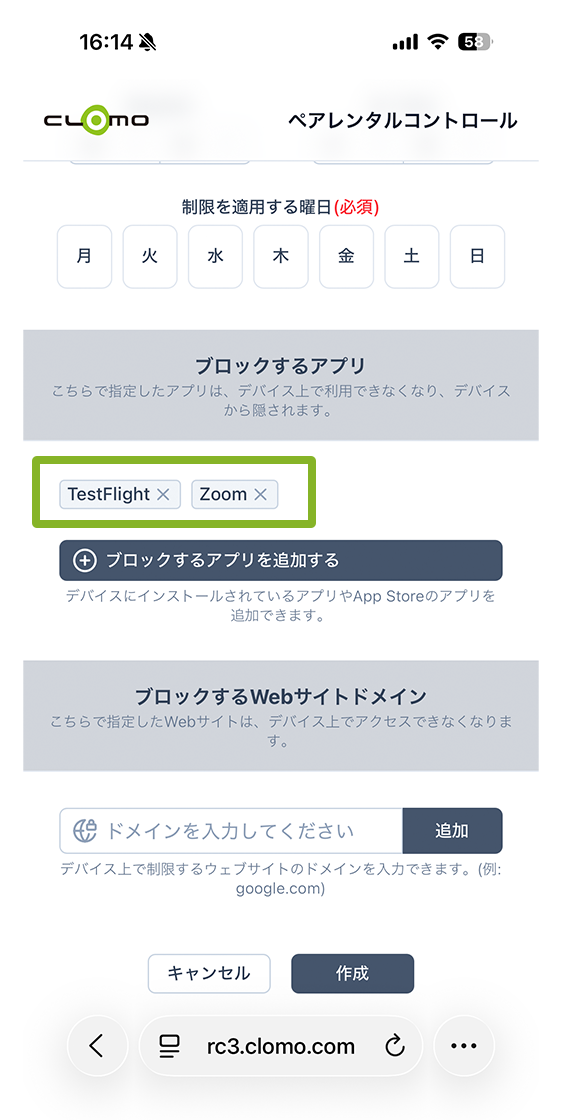Select 日 (Sunday) day button
This screenshot has height=1120, width=562.
[x=478, y=256]
